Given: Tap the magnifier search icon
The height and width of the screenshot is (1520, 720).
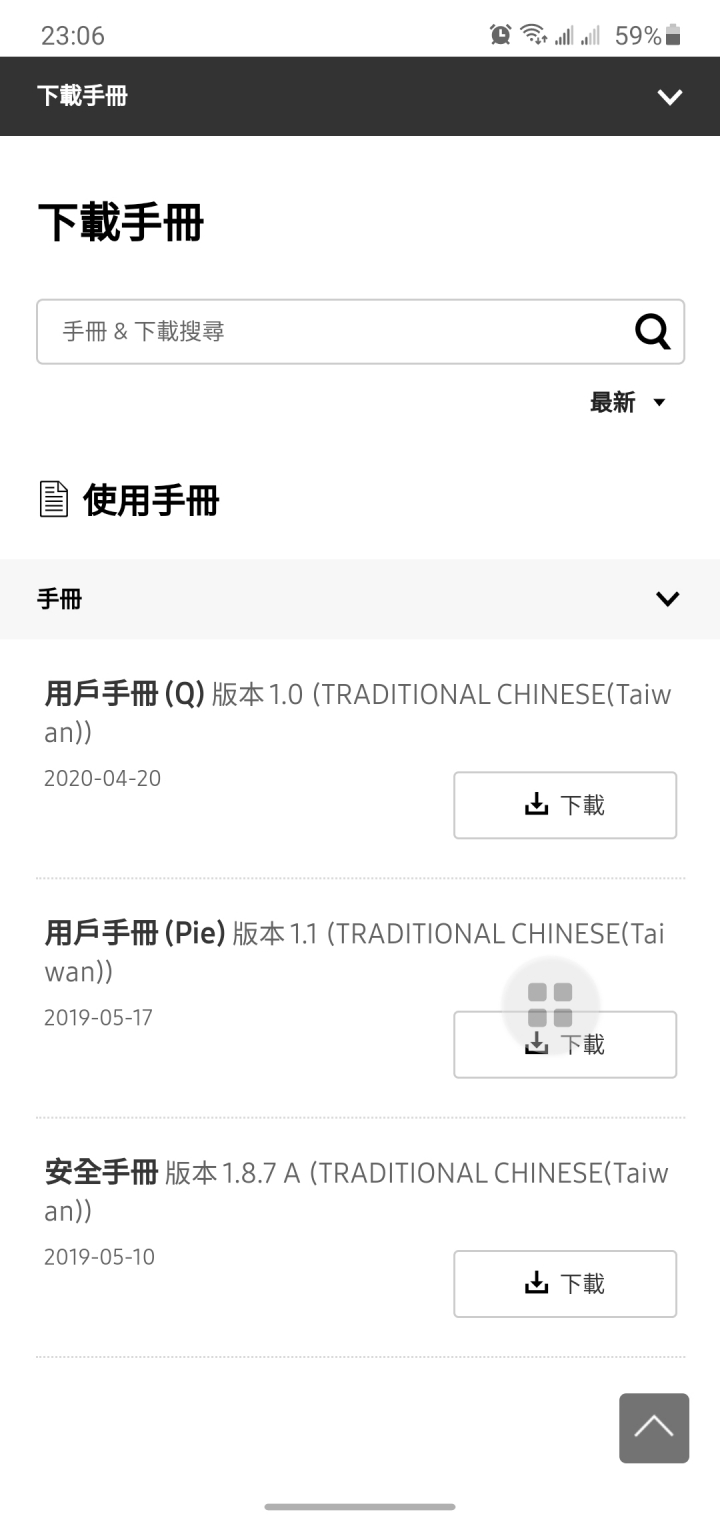Looking at the screenshot, I should tap(652, 331).
